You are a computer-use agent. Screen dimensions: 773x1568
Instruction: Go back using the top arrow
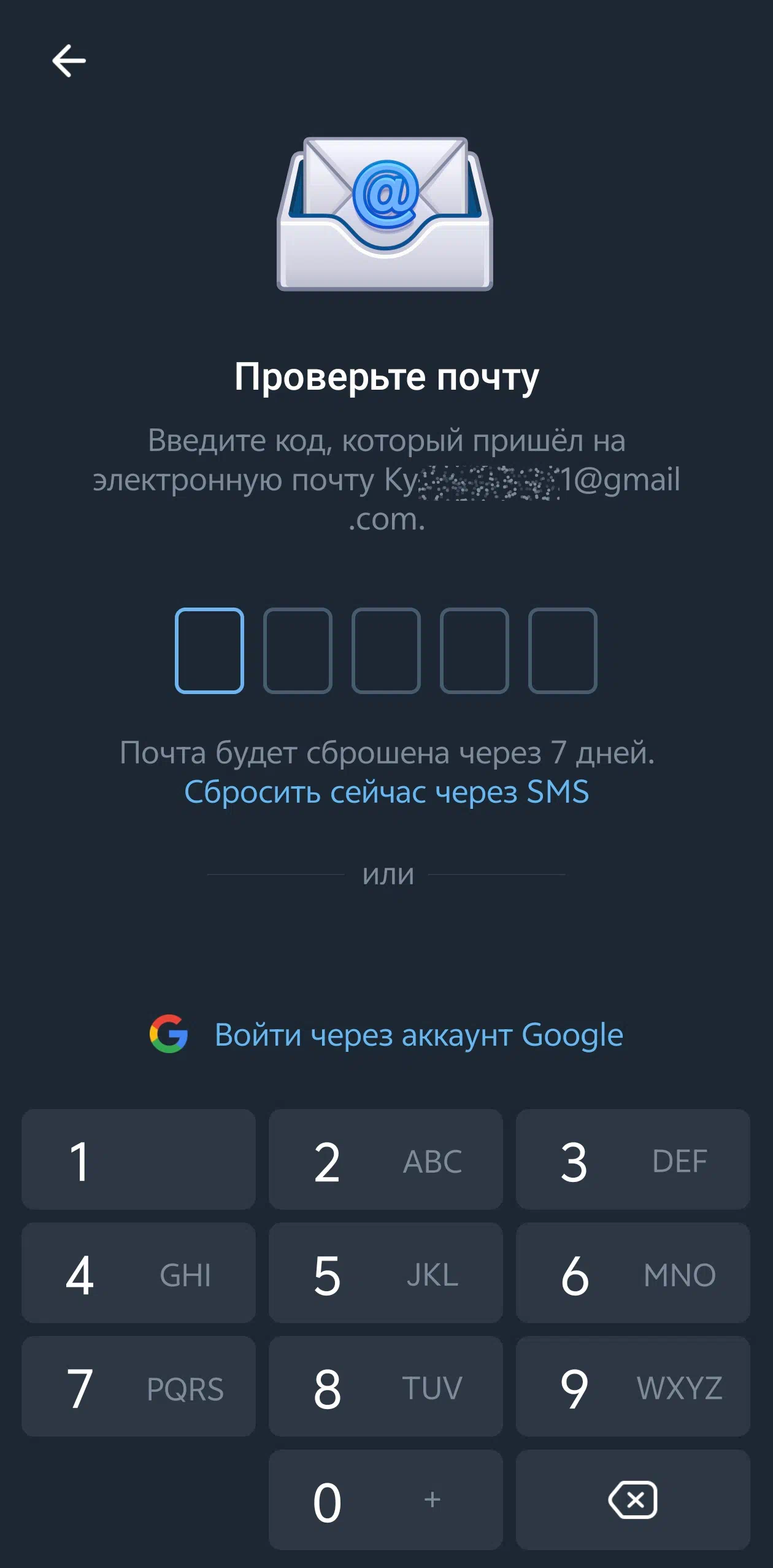click(69, 61)
